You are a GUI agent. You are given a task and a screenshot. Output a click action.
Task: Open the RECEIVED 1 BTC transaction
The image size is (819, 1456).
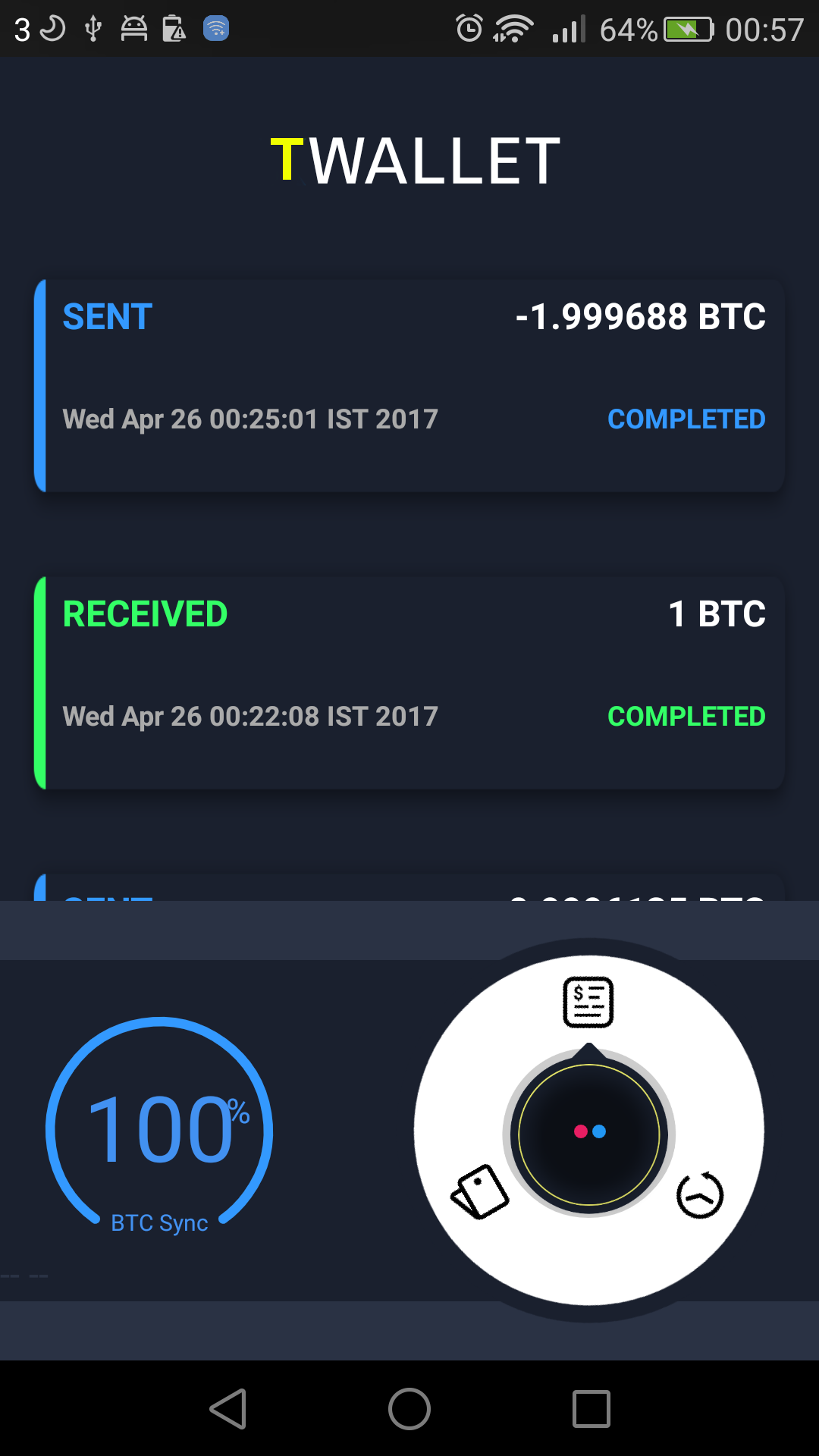click(x=409, y=682)
